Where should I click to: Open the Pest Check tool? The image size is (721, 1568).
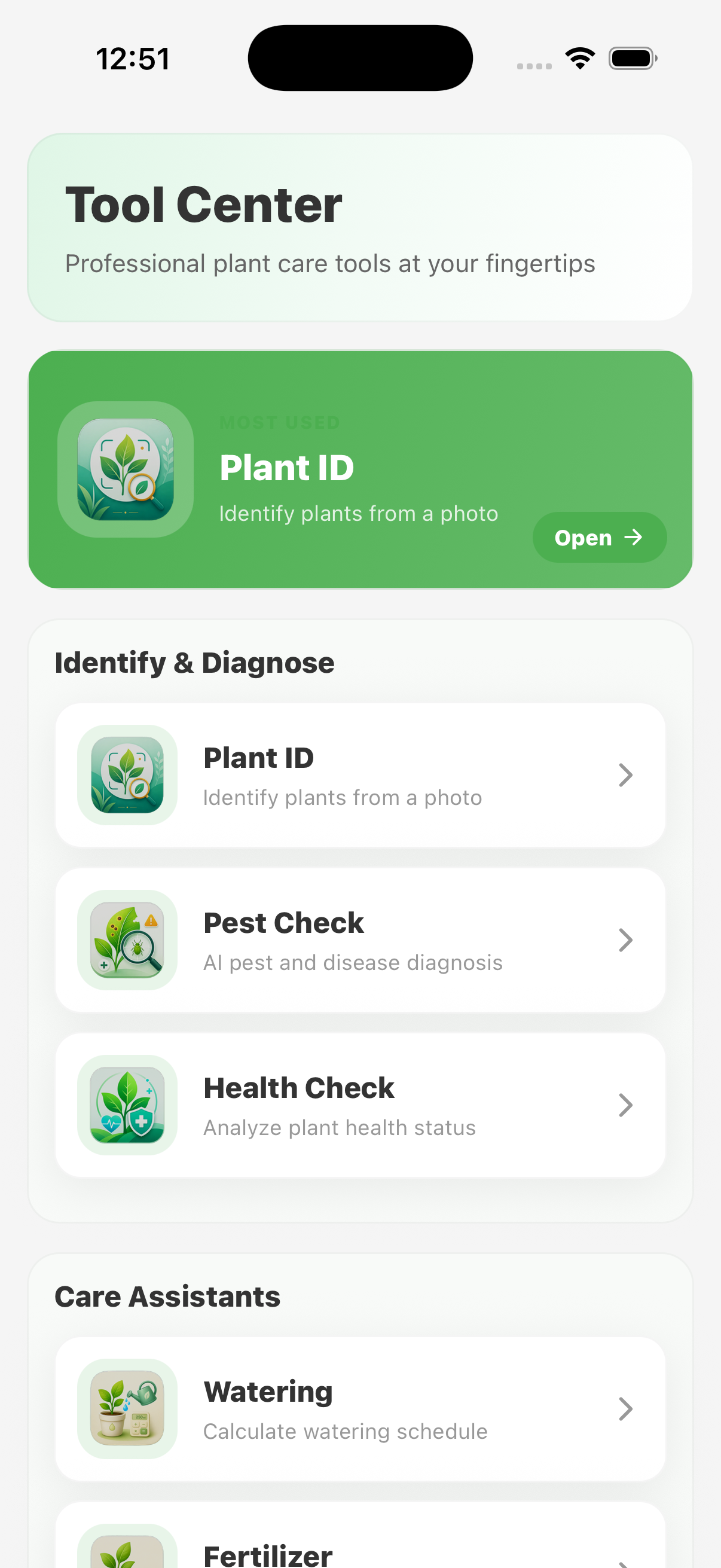click(x=360, y=940)
